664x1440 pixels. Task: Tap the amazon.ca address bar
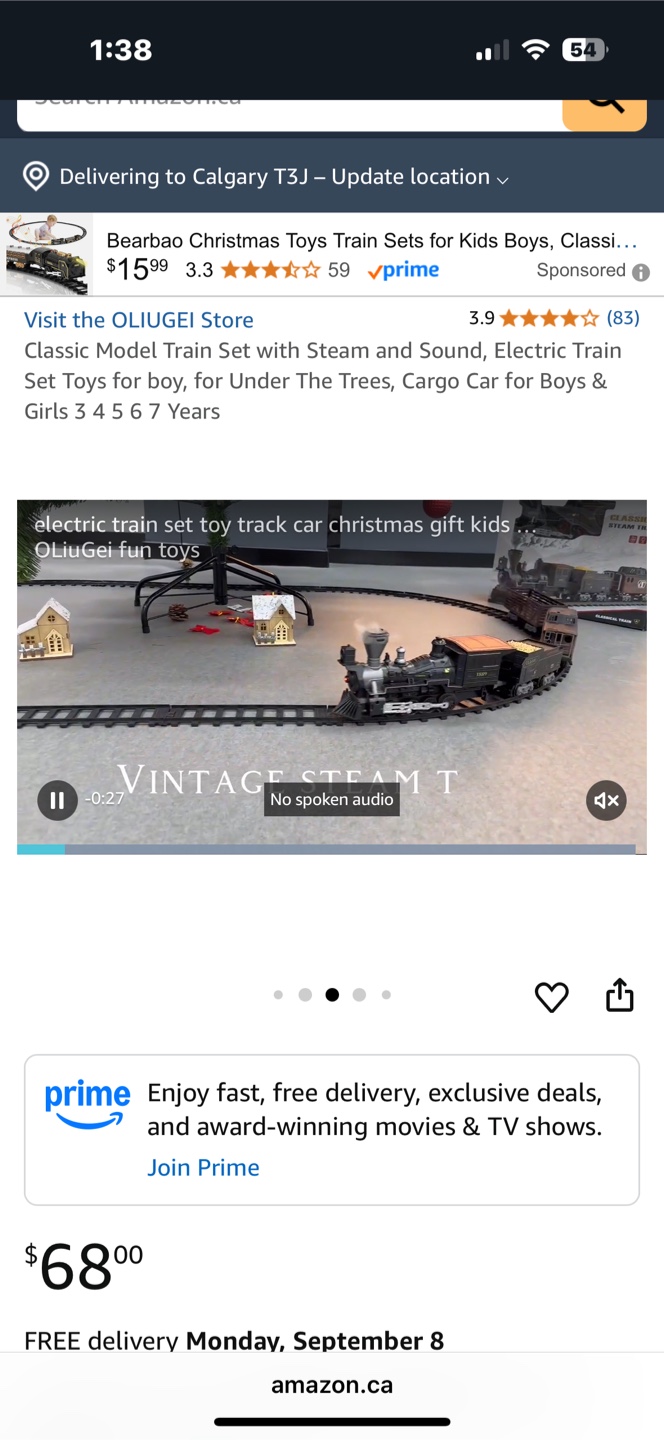[x=332, y=1385]
